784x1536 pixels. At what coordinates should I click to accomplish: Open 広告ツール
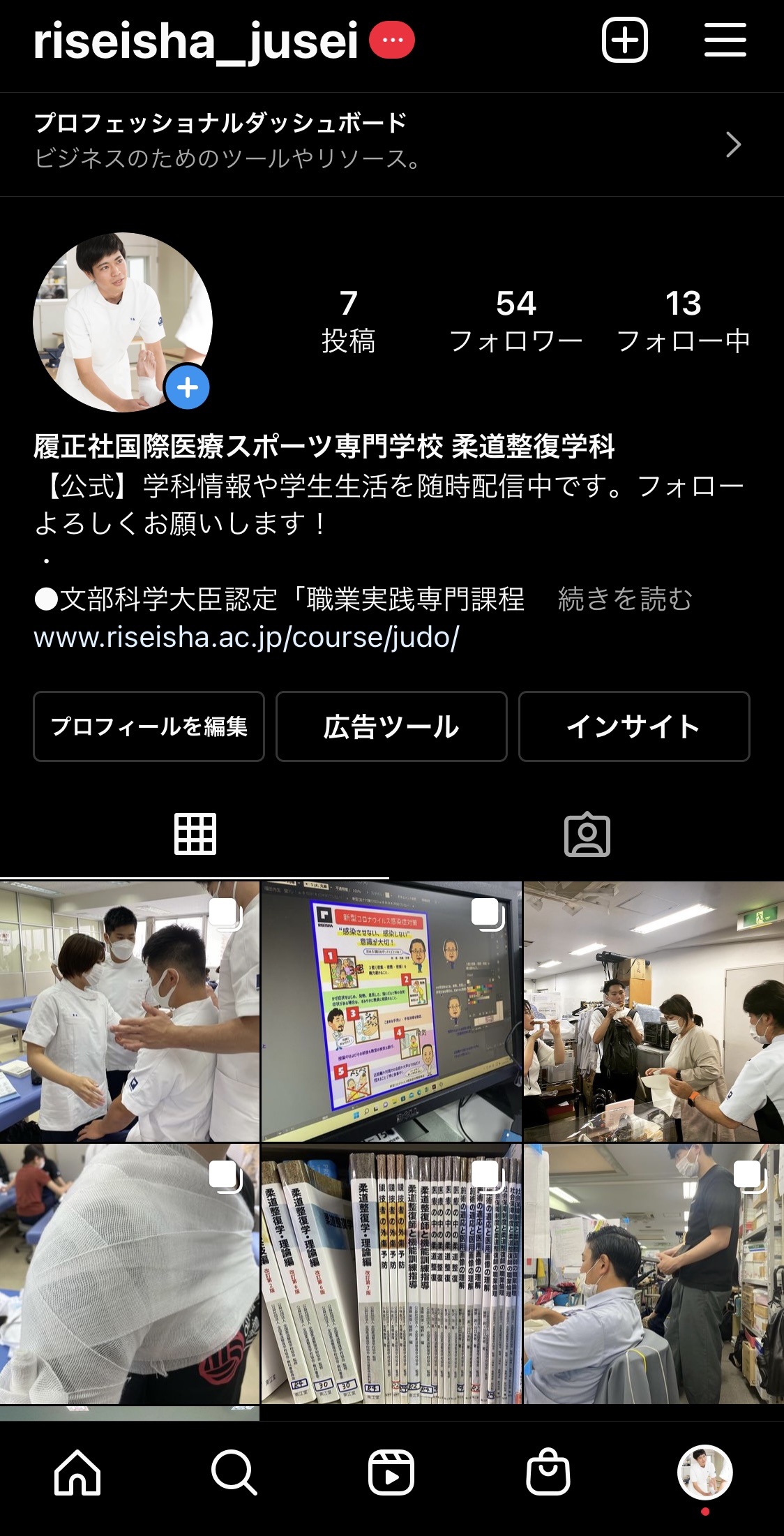pos(391,726)
